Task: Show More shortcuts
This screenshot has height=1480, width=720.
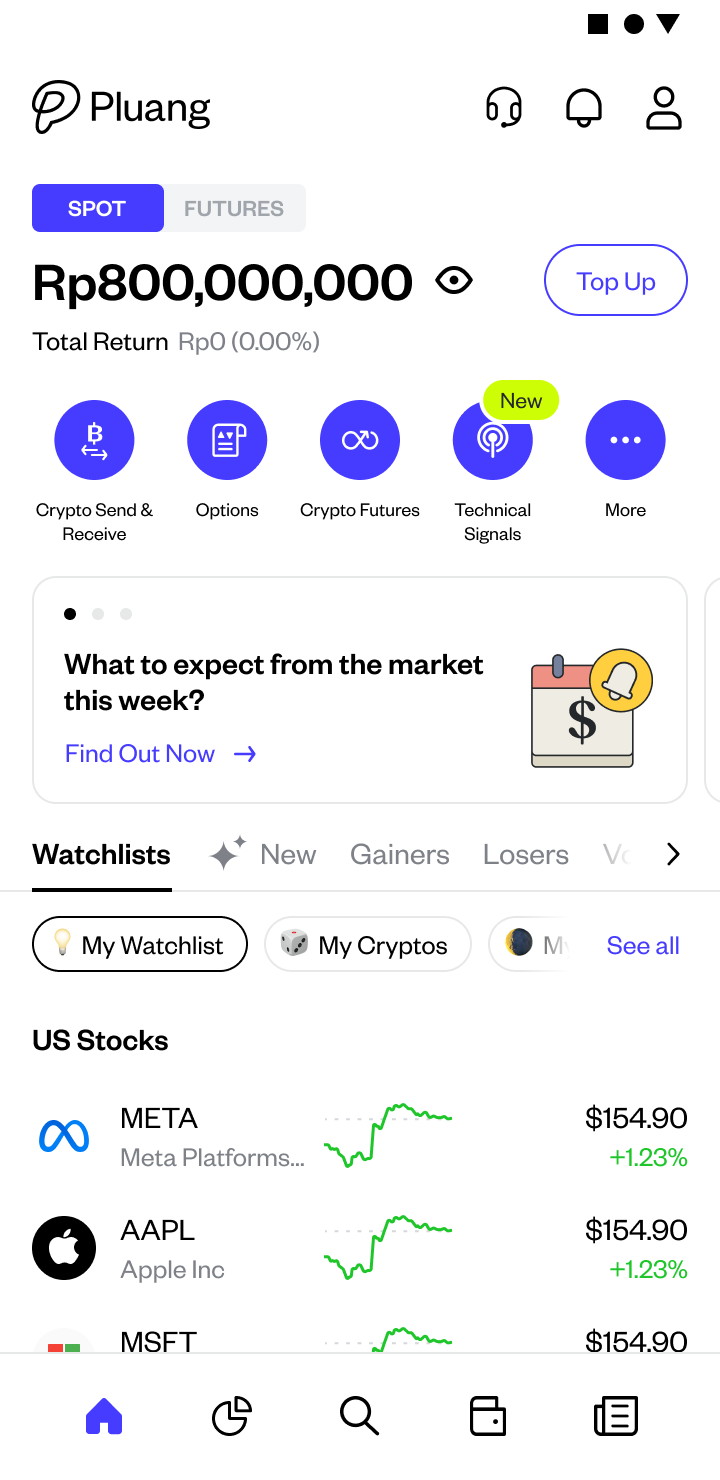Action: (625, 440)
